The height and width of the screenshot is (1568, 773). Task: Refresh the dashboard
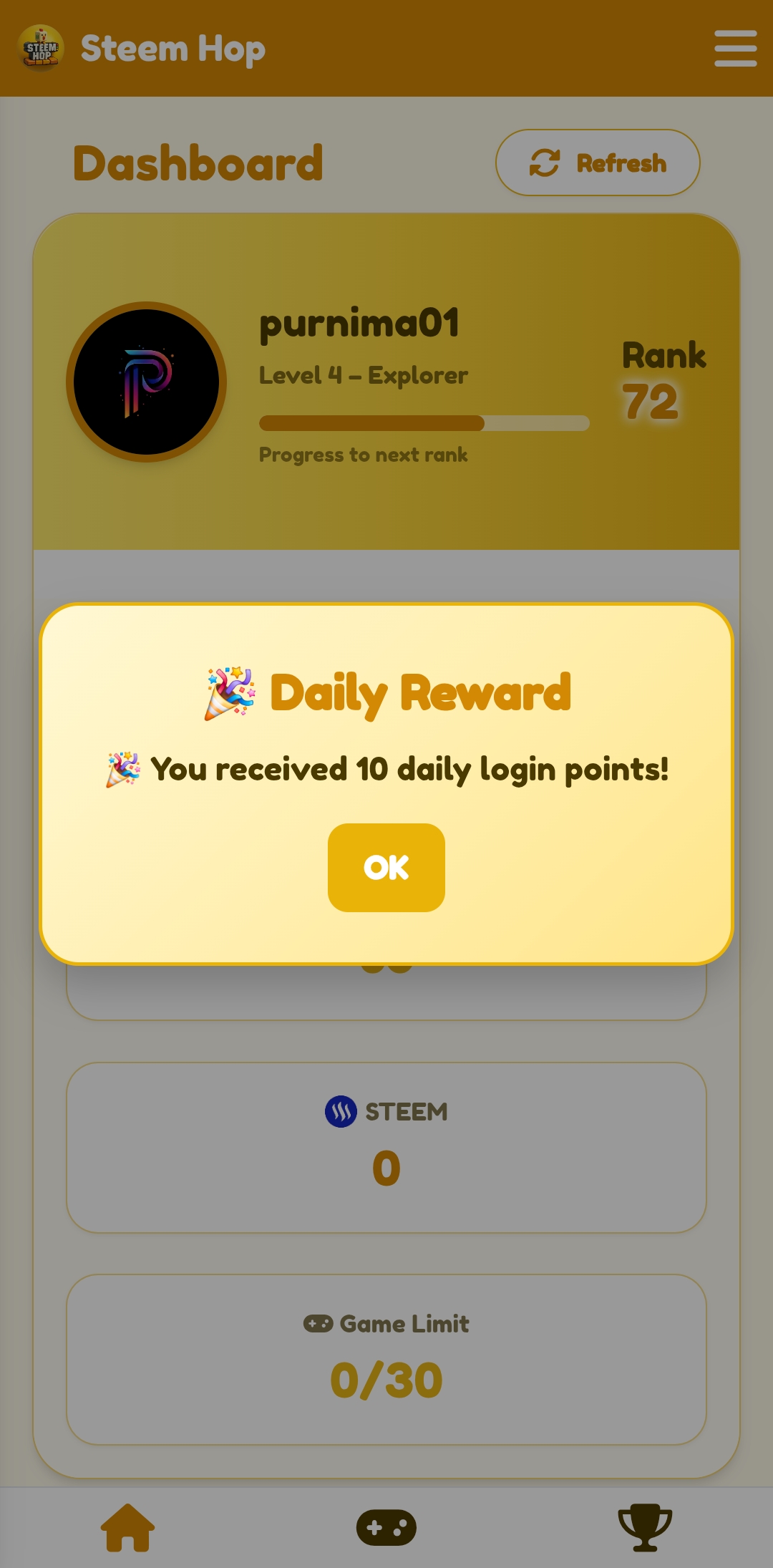[x=598, y=163]
